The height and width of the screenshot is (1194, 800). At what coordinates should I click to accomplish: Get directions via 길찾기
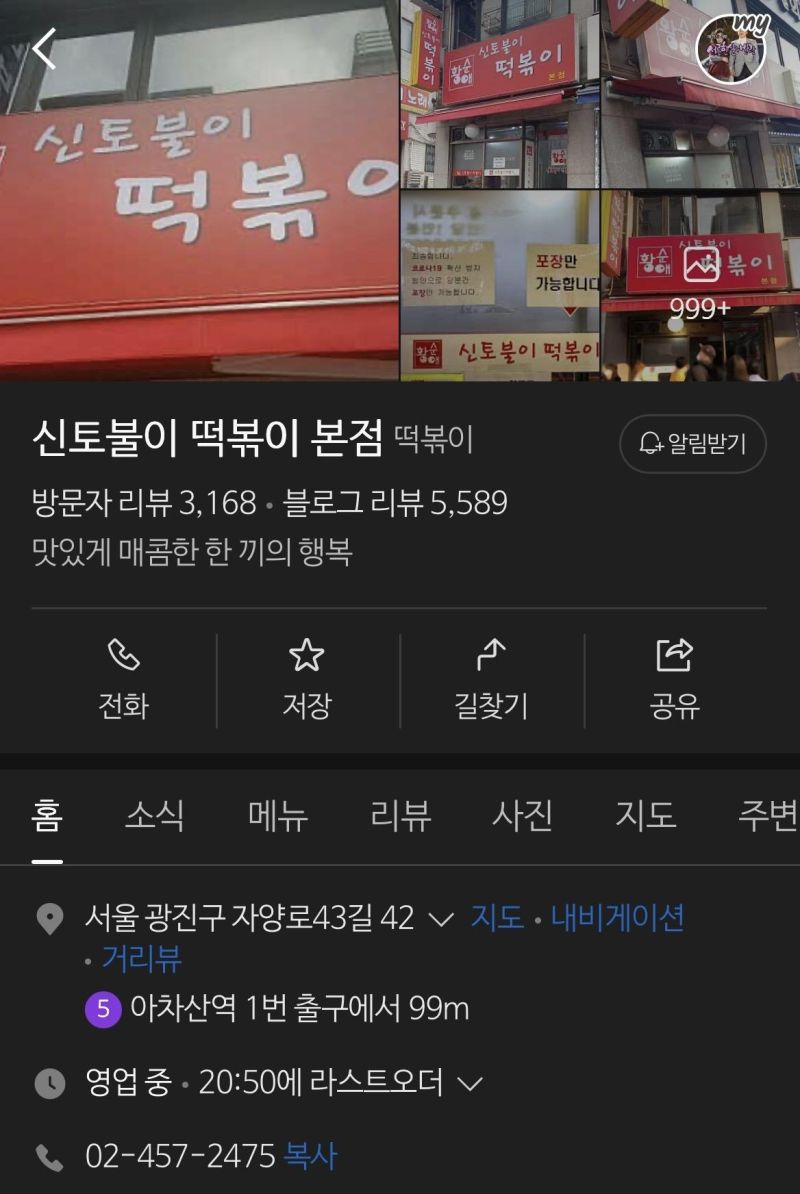pyautogui.click(x=491, y=680)
